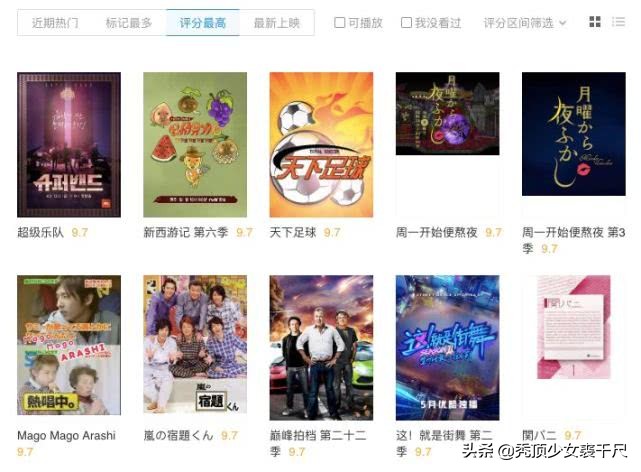The image size is (641, 472).
Task: Switch to the 近期热门 tab
Action: point(55,22)
